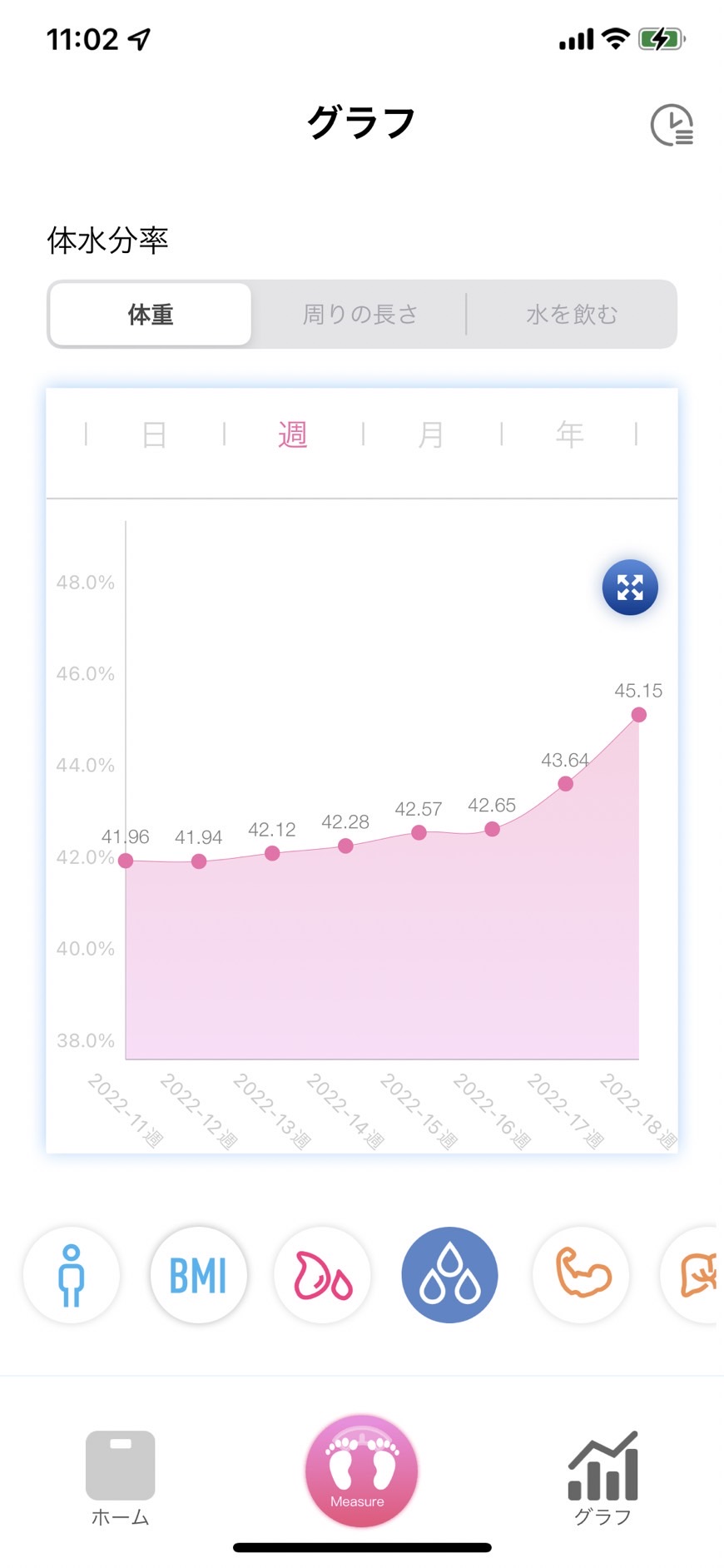Tap the Measure footprints button
Screen dimensions: 724x1568
click(361, 1471)
